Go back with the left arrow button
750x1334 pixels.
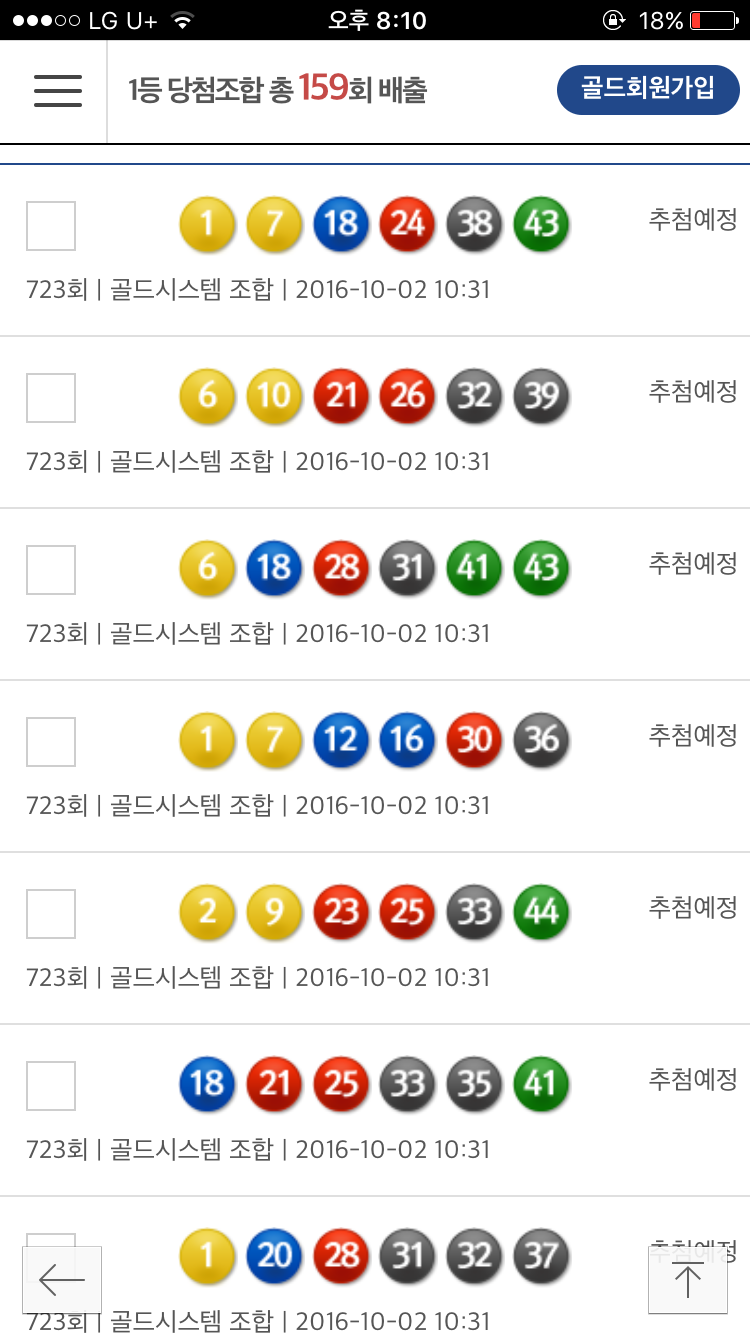tap(62, 1279)
